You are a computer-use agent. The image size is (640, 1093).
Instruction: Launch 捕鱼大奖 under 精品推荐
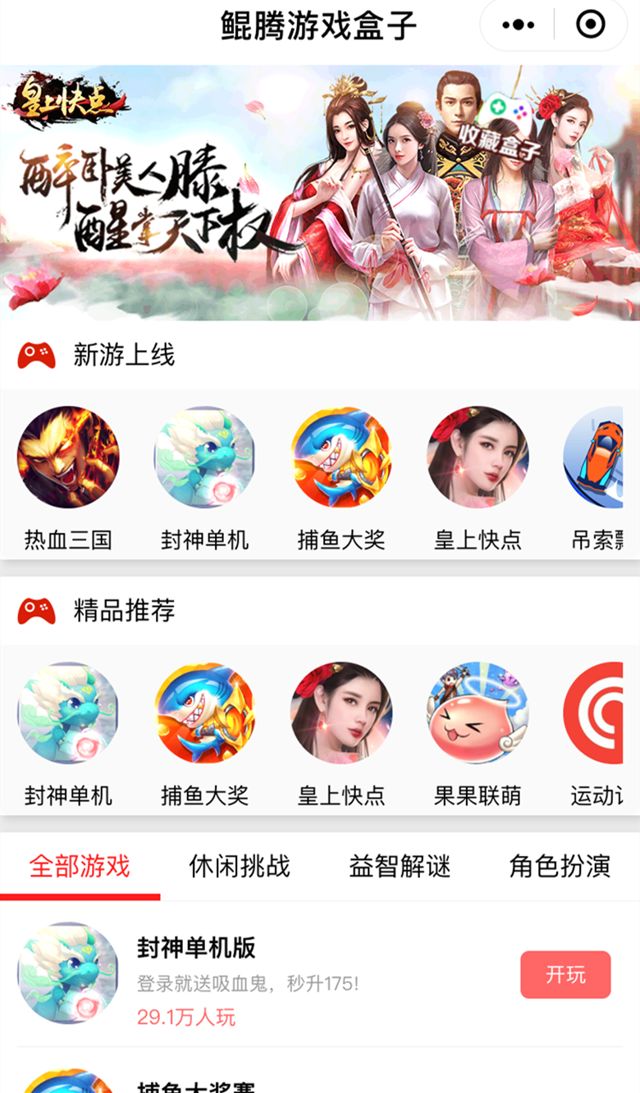point(204,713)
